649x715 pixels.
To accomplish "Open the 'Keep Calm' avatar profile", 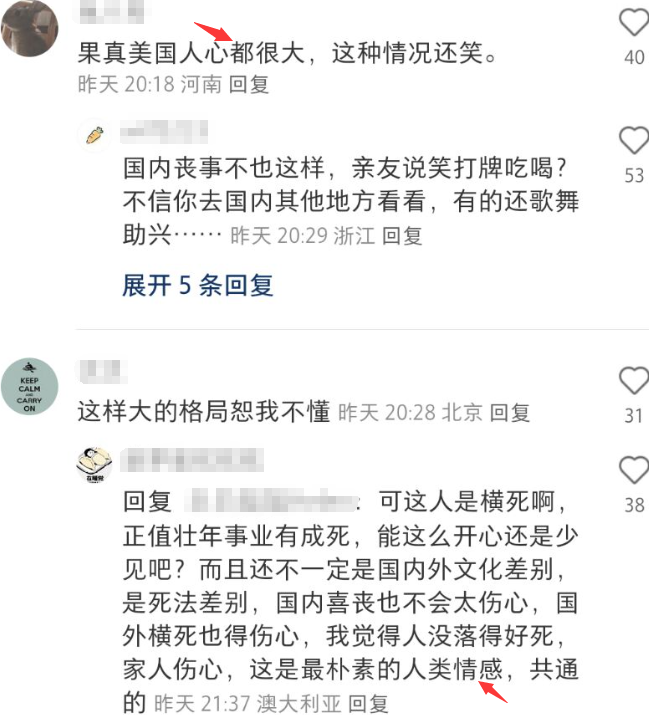I will click(x=29, y=385).
